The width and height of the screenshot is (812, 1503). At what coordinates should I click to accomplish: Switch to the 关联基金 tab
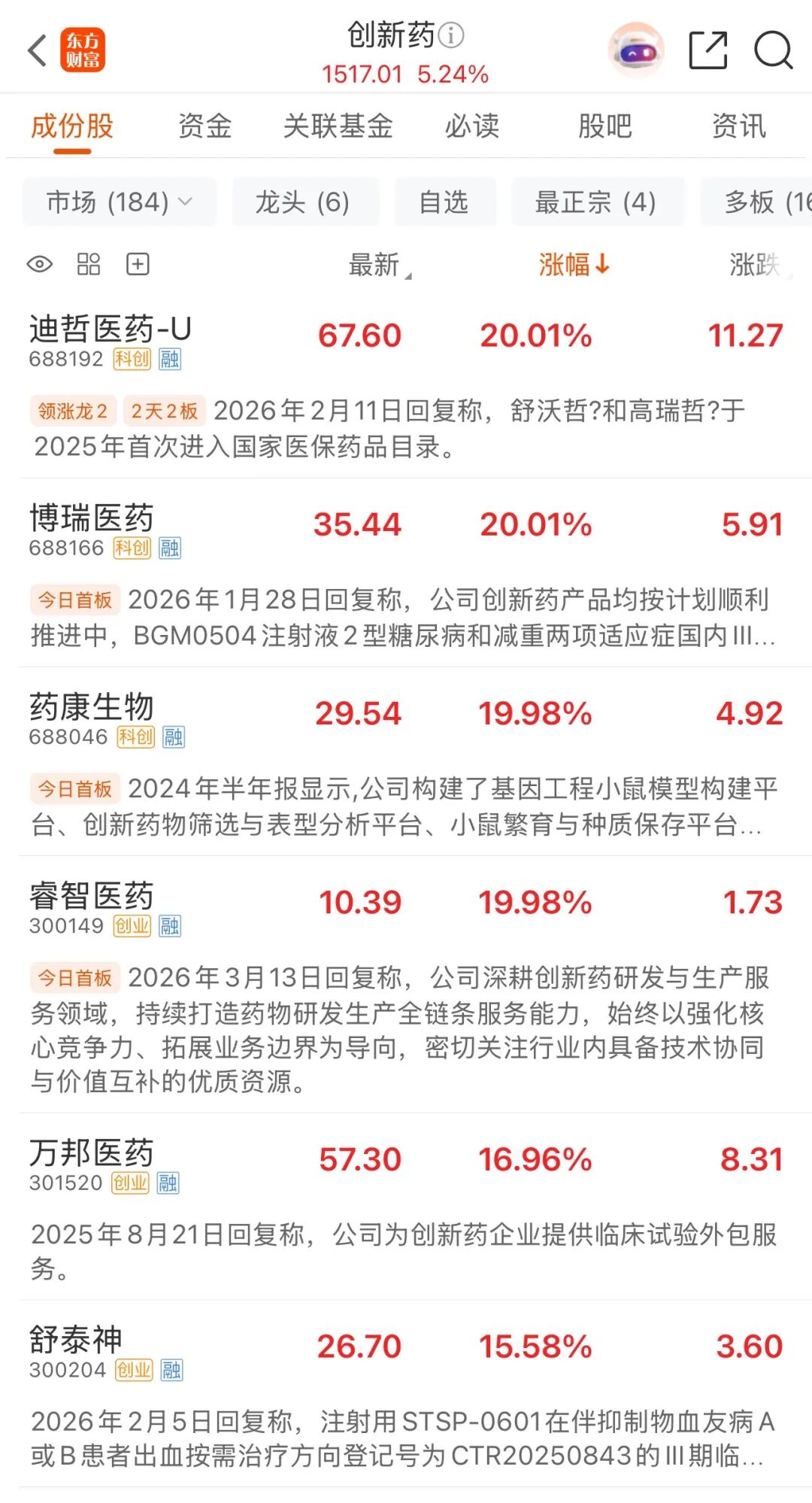[x=338, y=126]
